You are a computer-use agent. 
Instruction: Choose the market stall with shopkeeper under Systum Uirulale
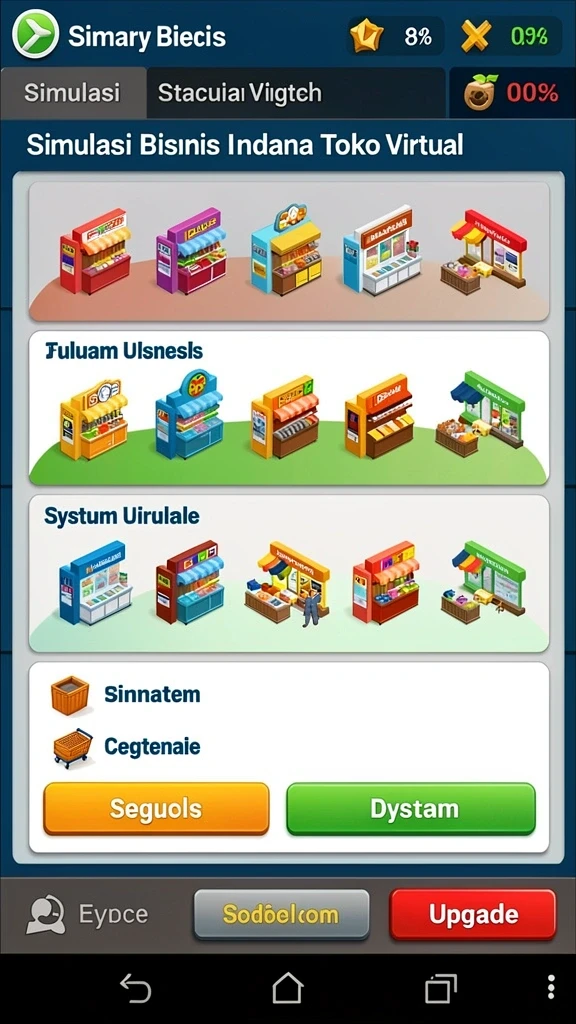pyautogui.click(x=287, y=583)
